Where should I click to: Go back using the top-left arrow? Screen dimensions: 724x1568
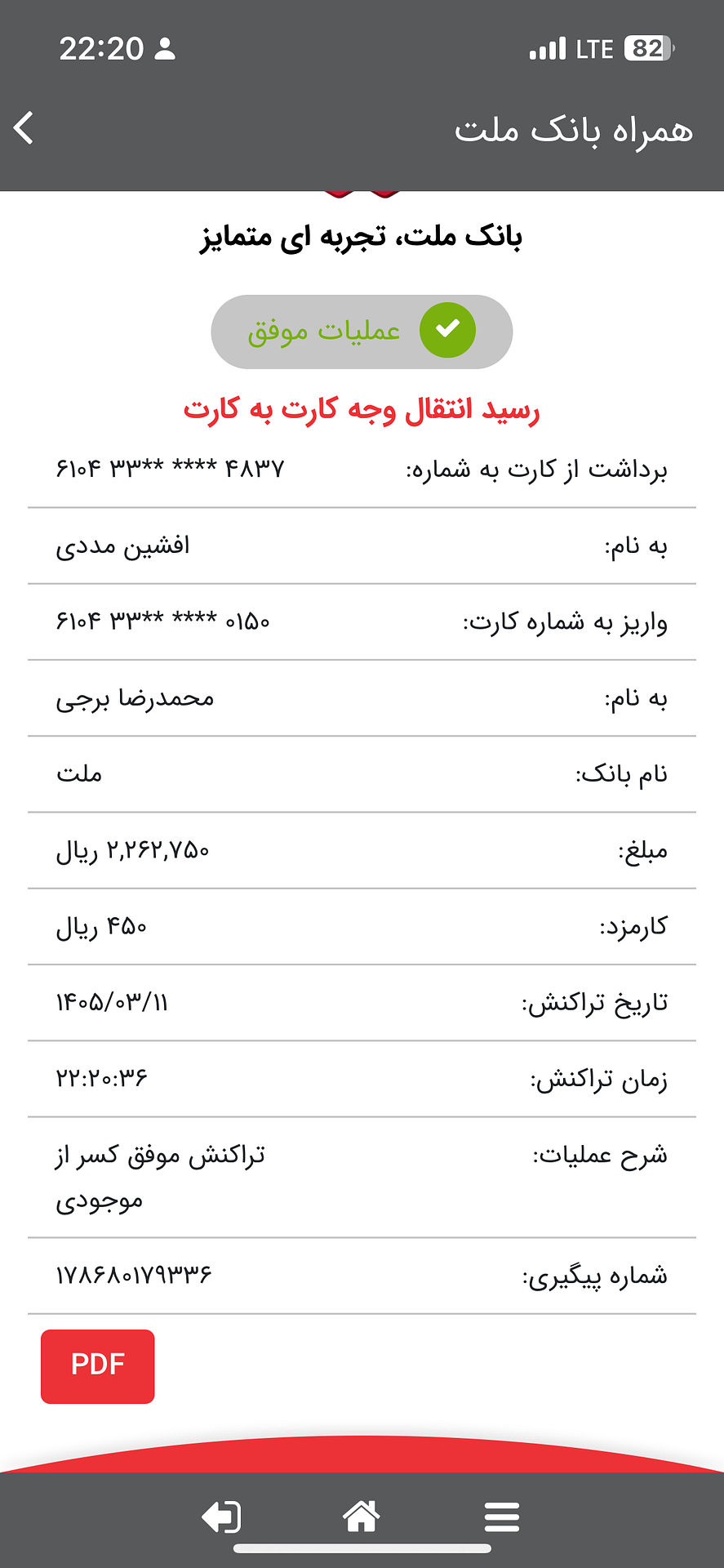[24, 128]
